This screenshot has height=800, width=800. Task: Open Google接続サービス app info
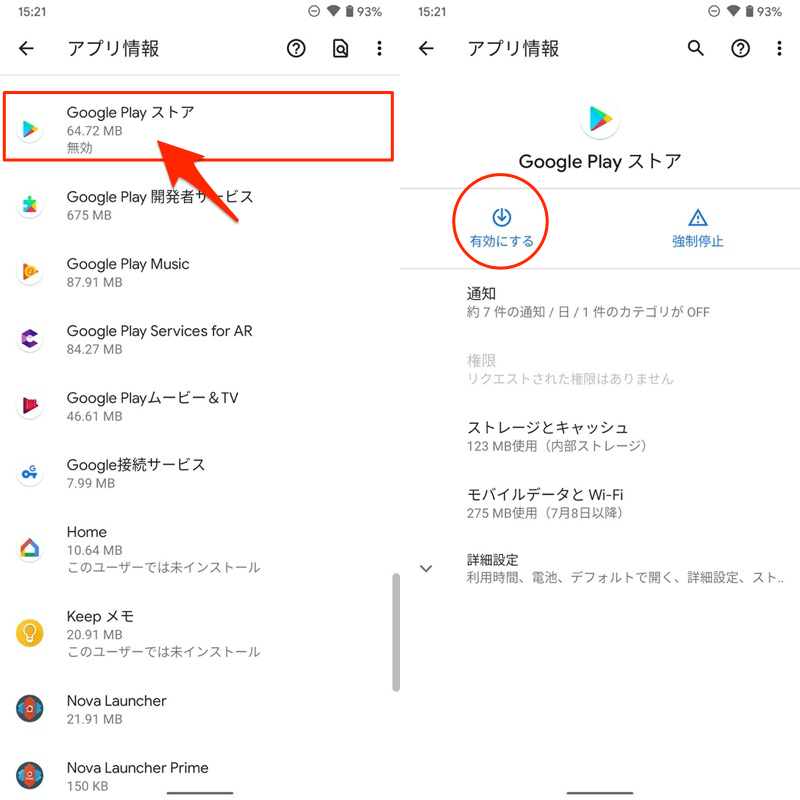[136, 473]
